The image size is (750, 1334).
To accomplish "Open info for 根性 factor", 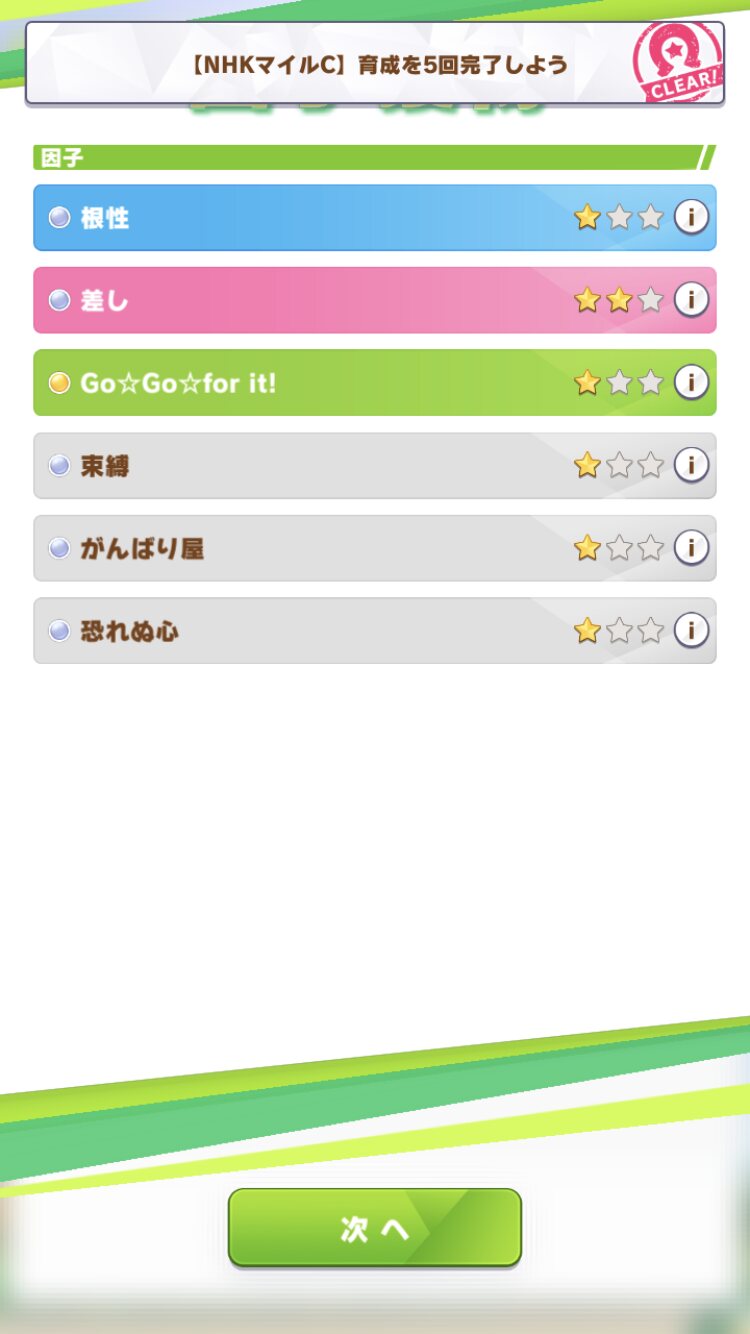I will click(x=691, y=216).
